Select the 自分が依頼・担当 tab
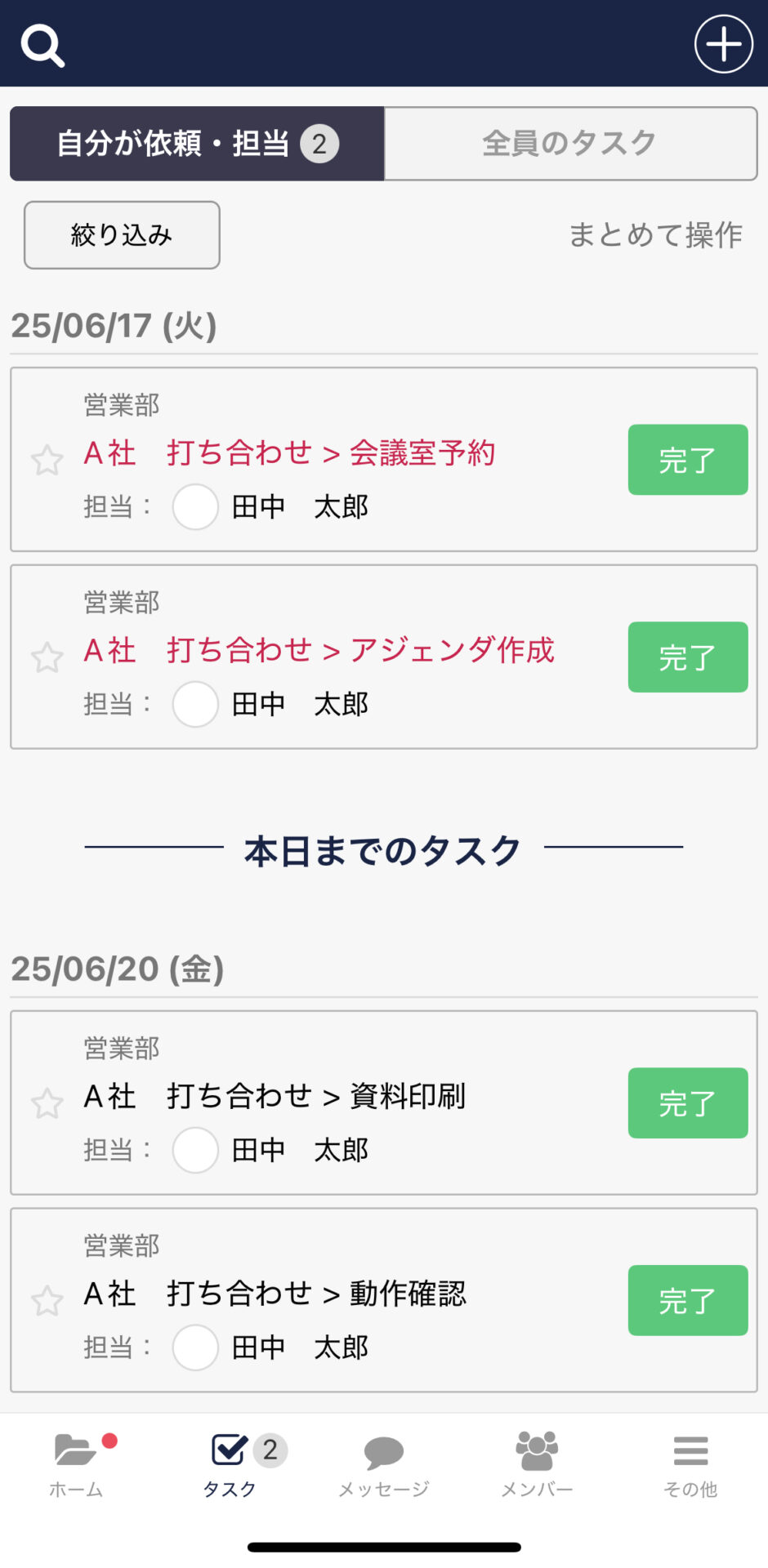Image resolution: width=768 pixels, height=1568 pixels. (197, 144)
